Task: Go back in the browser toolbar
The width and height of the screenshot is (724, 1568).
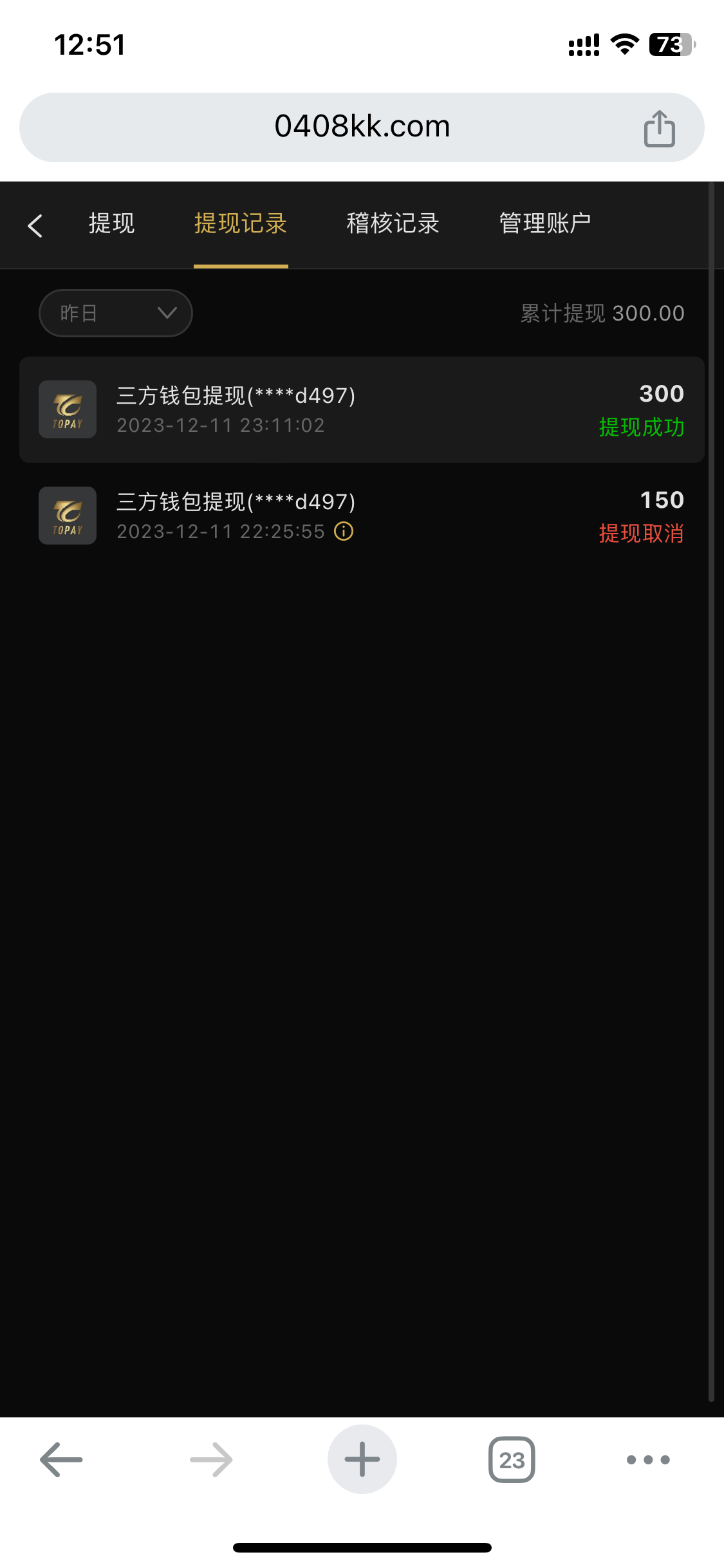Action: point(61,1460)
